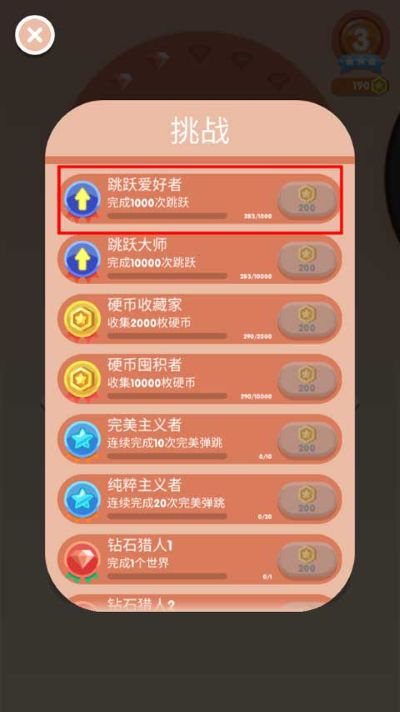Tap the 200 coin button for 硬币收藏家
This screenshot has width=400, height=712.
pos(307,320)
